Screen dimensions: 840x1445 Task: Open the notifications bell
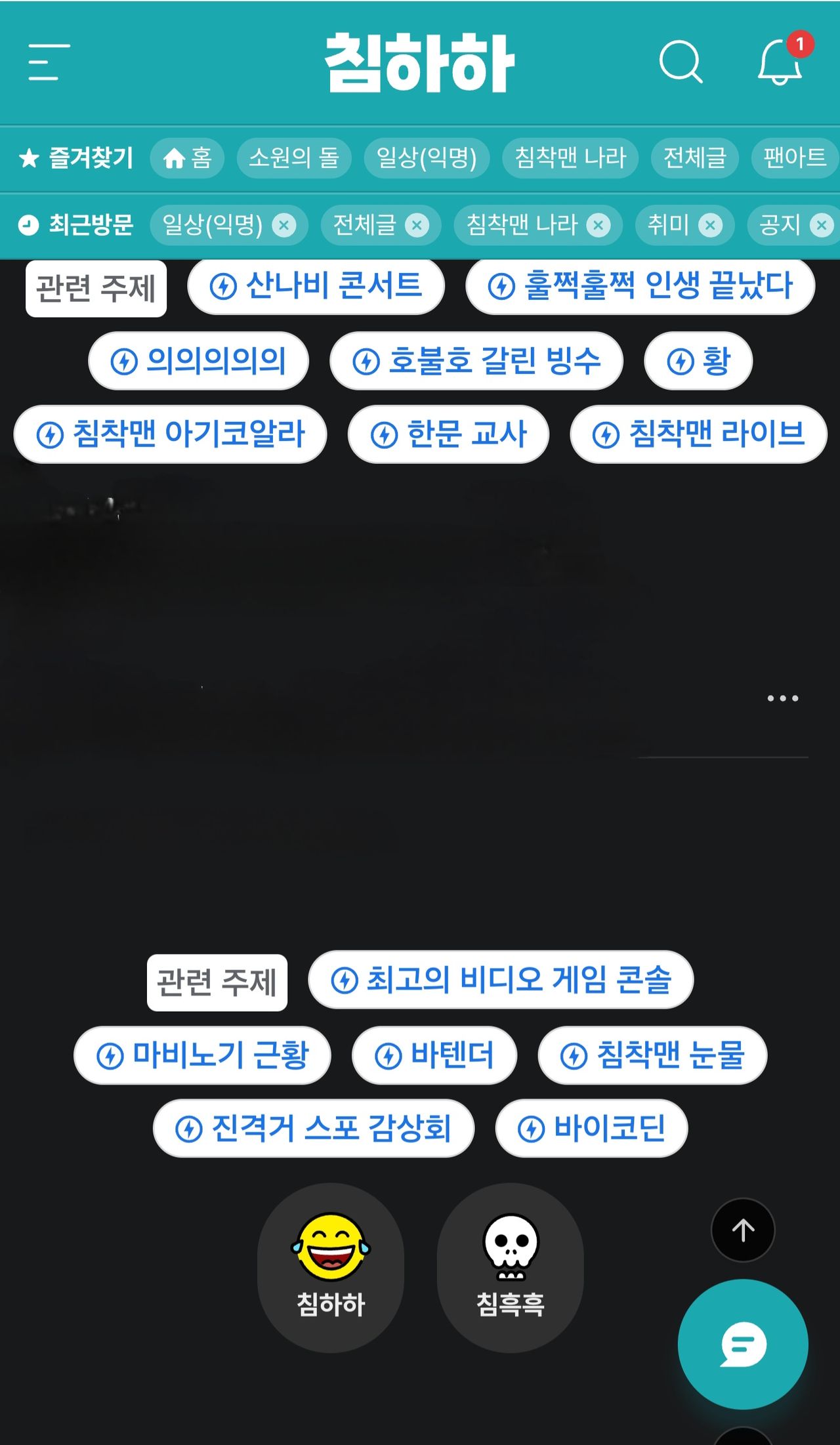(x=780, y=62)
